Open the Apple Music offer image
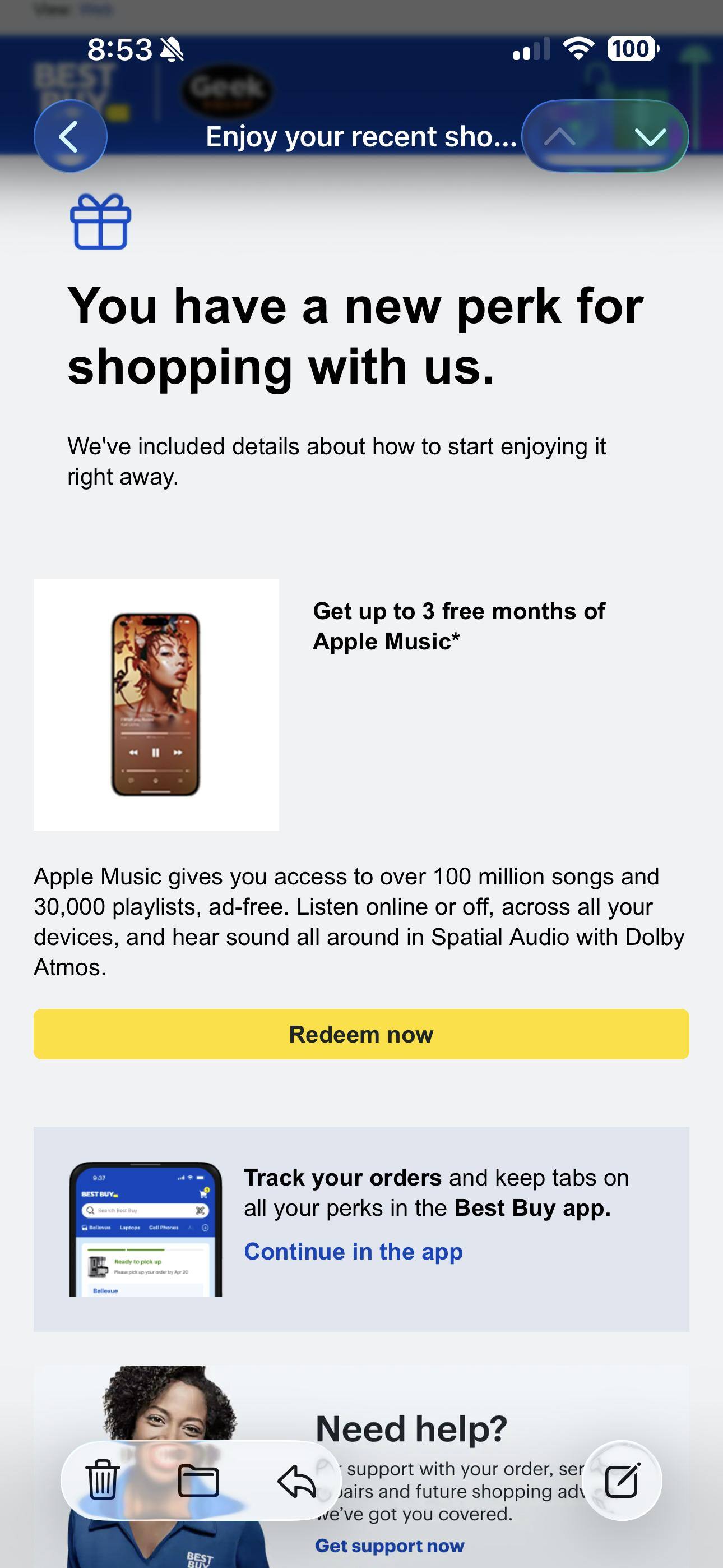 tap(156, 704)
